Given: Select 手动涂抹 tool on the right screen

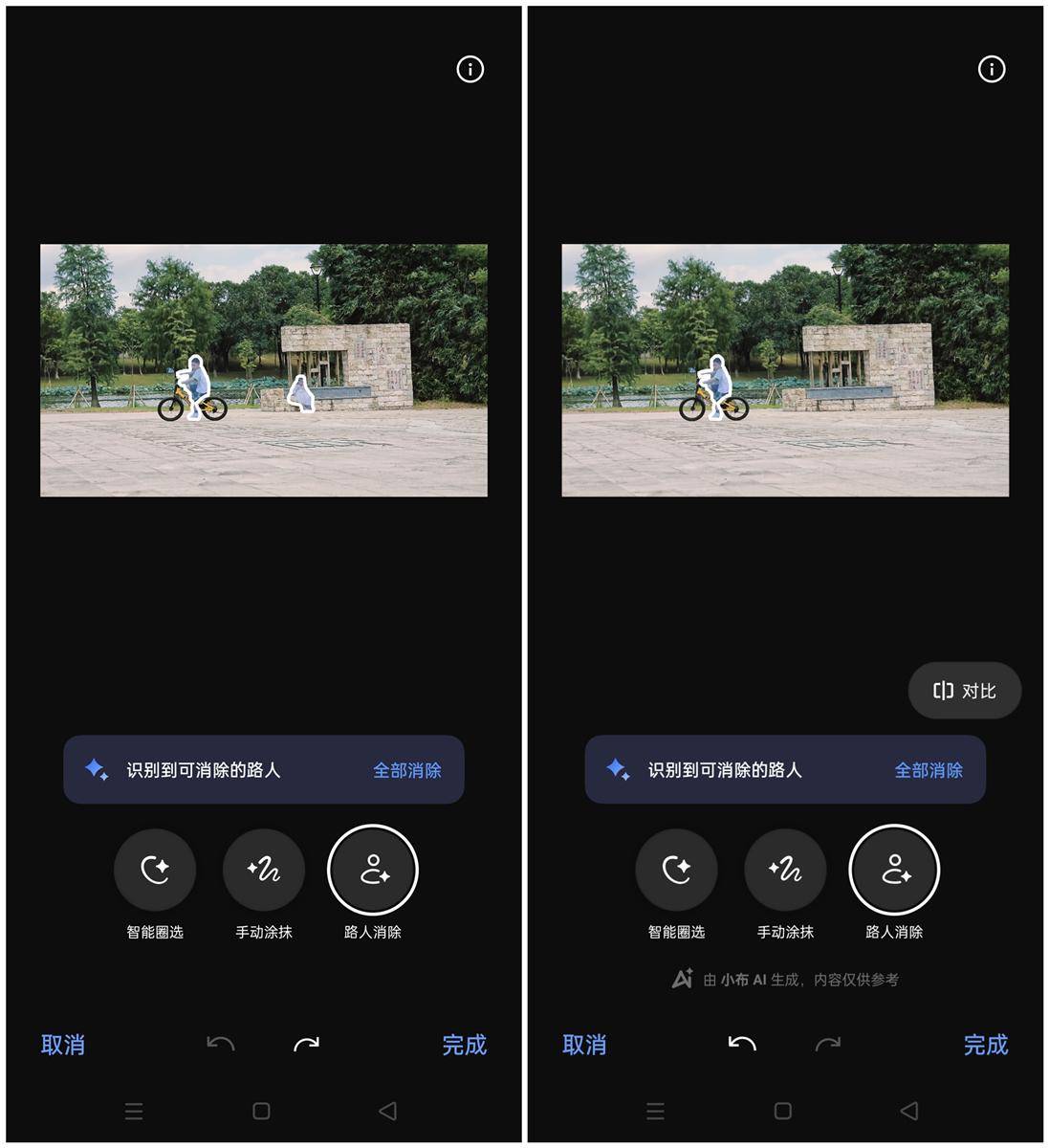Looking at the screenshot, I should point(785,871).
